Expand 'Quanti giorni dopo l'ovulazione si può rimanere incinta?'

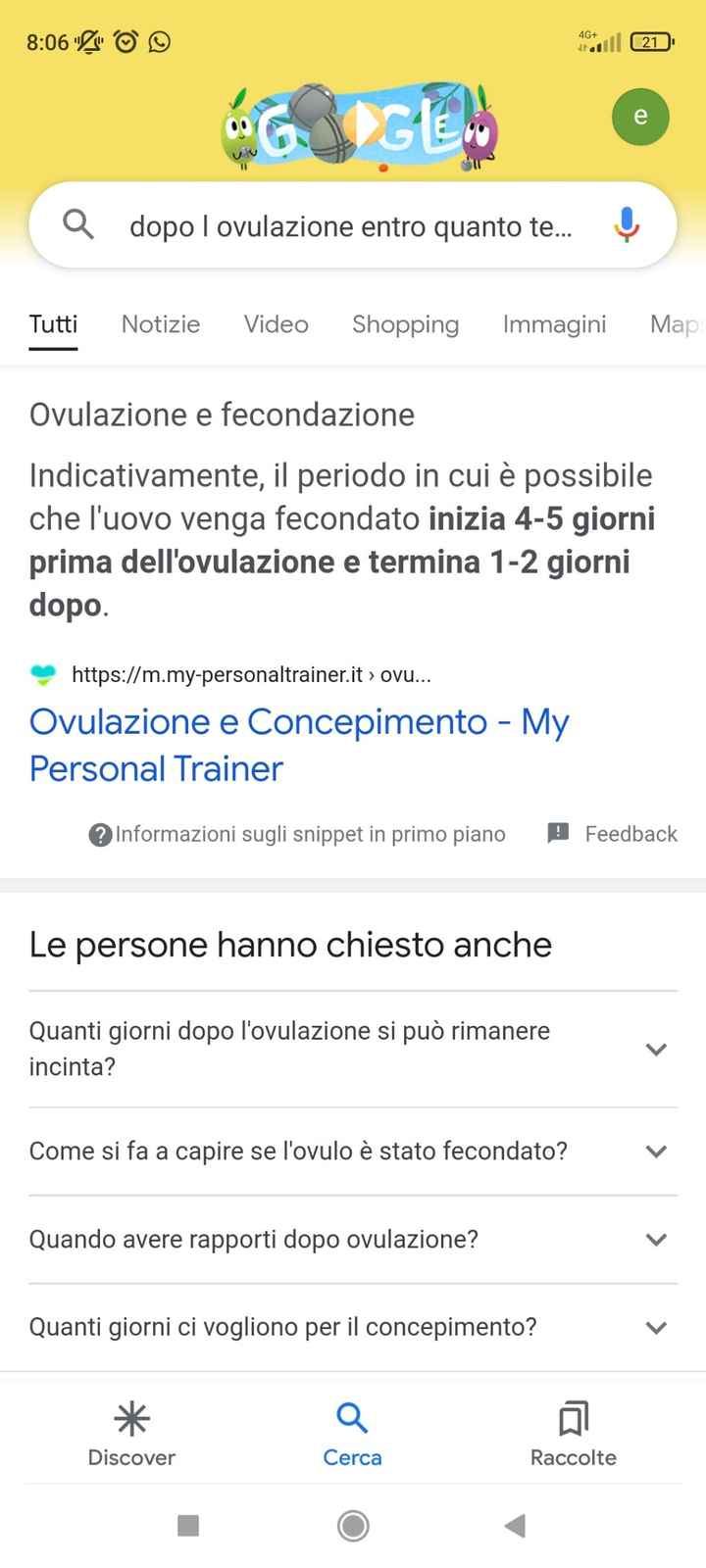pyautogui.click(x=656, y=1049)
